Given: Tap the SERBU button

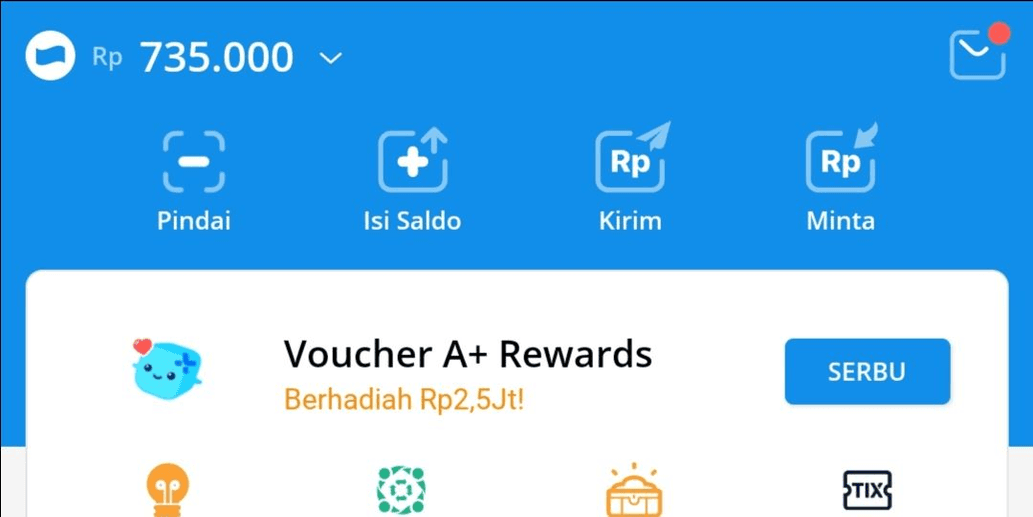Looking at the screenshot, I should [x=866, y=371].
